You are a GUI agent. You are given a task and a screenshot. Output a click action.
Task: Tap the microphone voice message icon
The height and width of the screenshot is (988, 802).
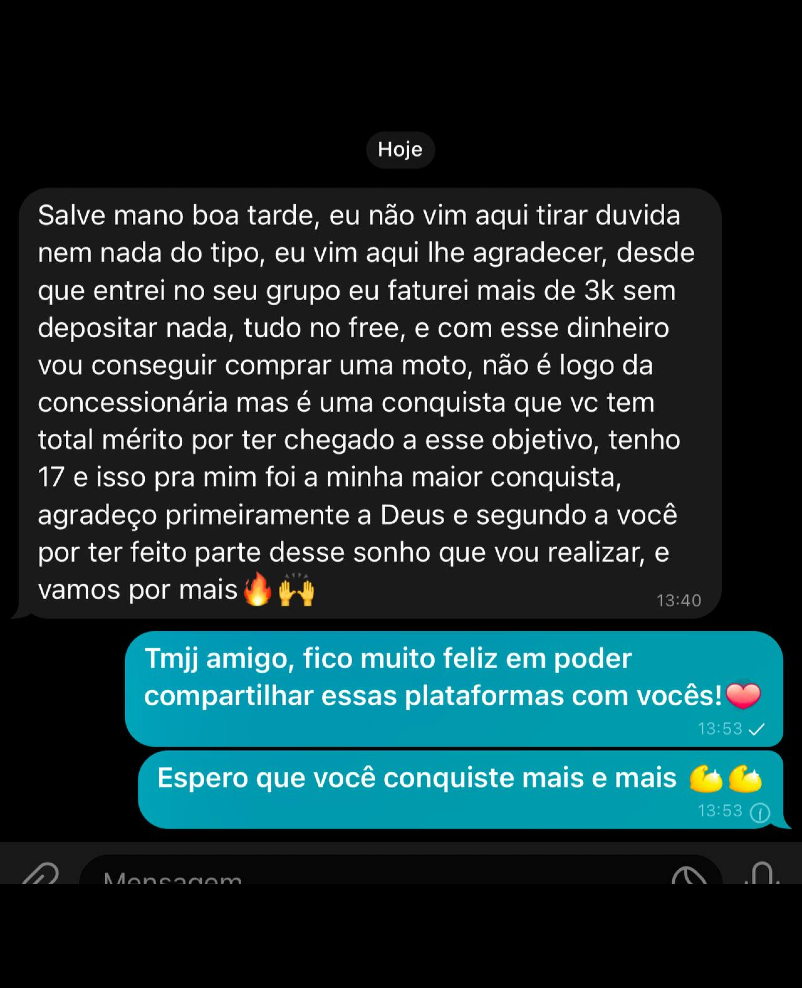[x=762, y=873]
